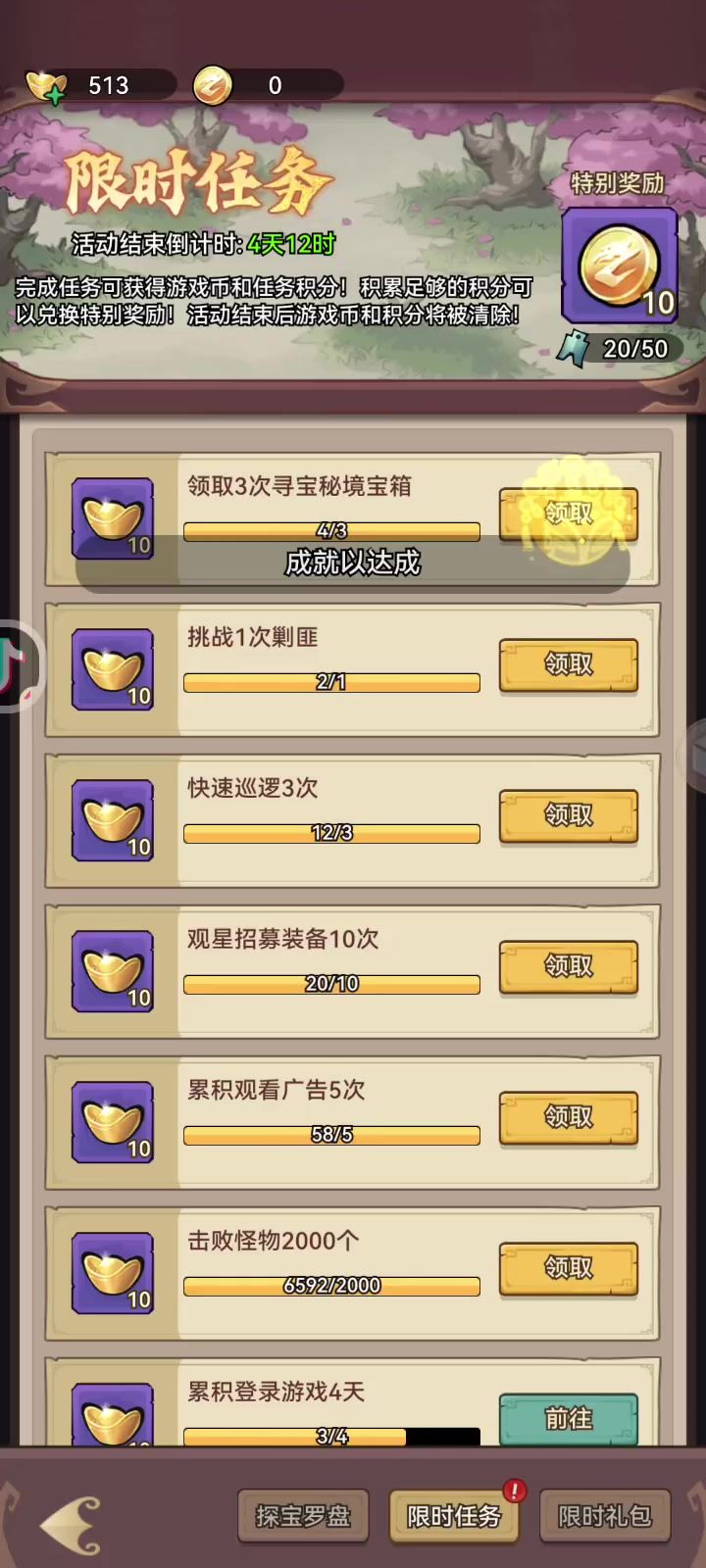Claim reward for 击败怪物2000个
The width and height of the screenshot is (706, 1568).
pyautogui.click(x=569, y=1269)
